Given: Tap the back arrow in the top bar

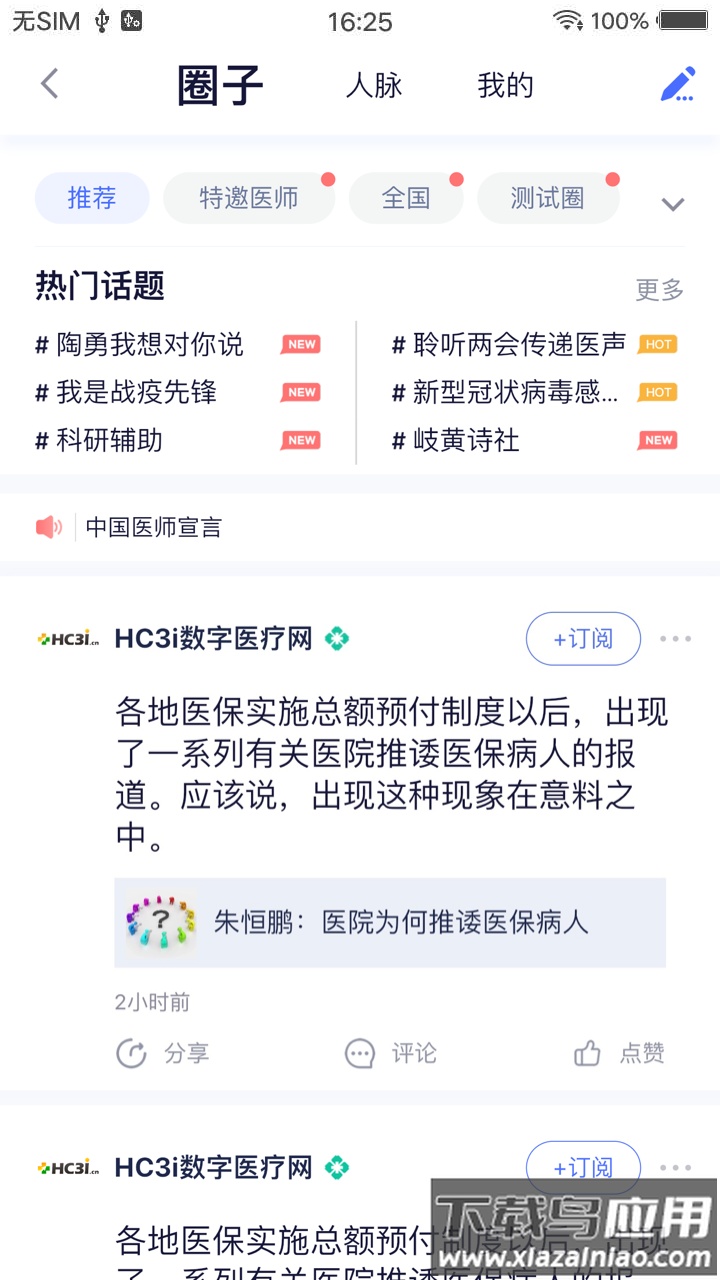Looking at the screenshot, I should click(49, 84).
